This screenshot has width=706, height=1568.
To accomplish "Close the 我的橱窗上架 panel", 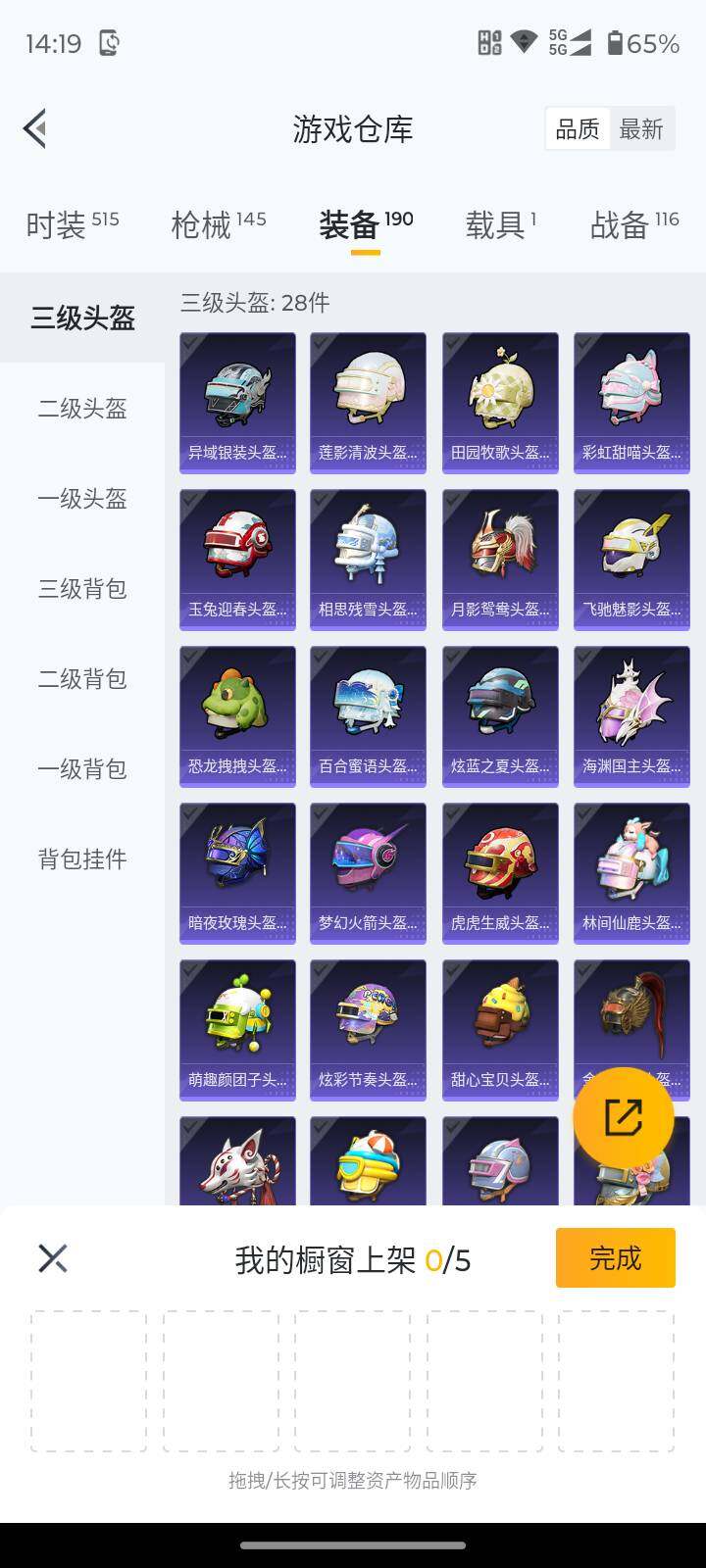I will click(52, 1257).
